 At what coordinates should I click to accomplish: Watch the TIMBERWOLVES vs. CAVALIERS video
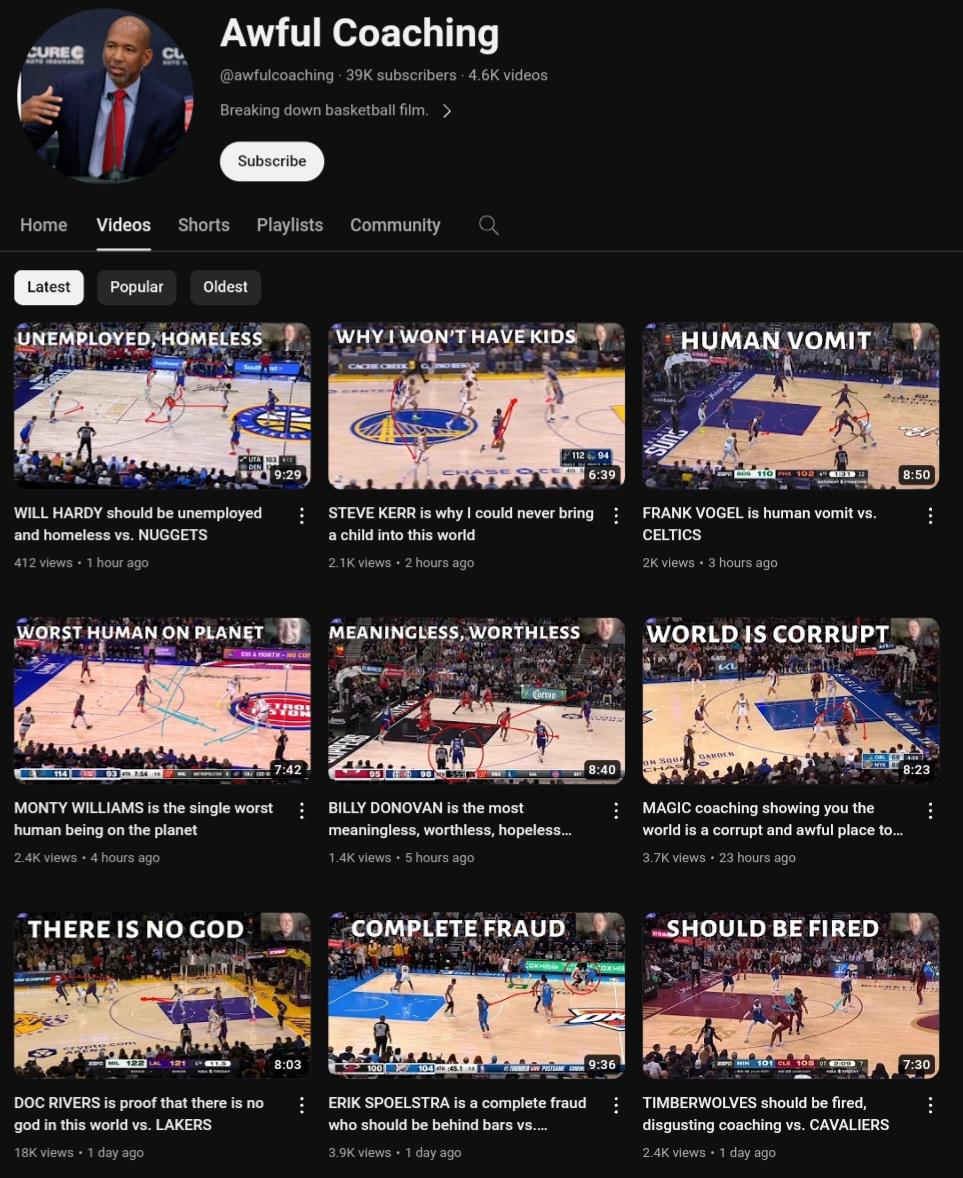point(790,995)
